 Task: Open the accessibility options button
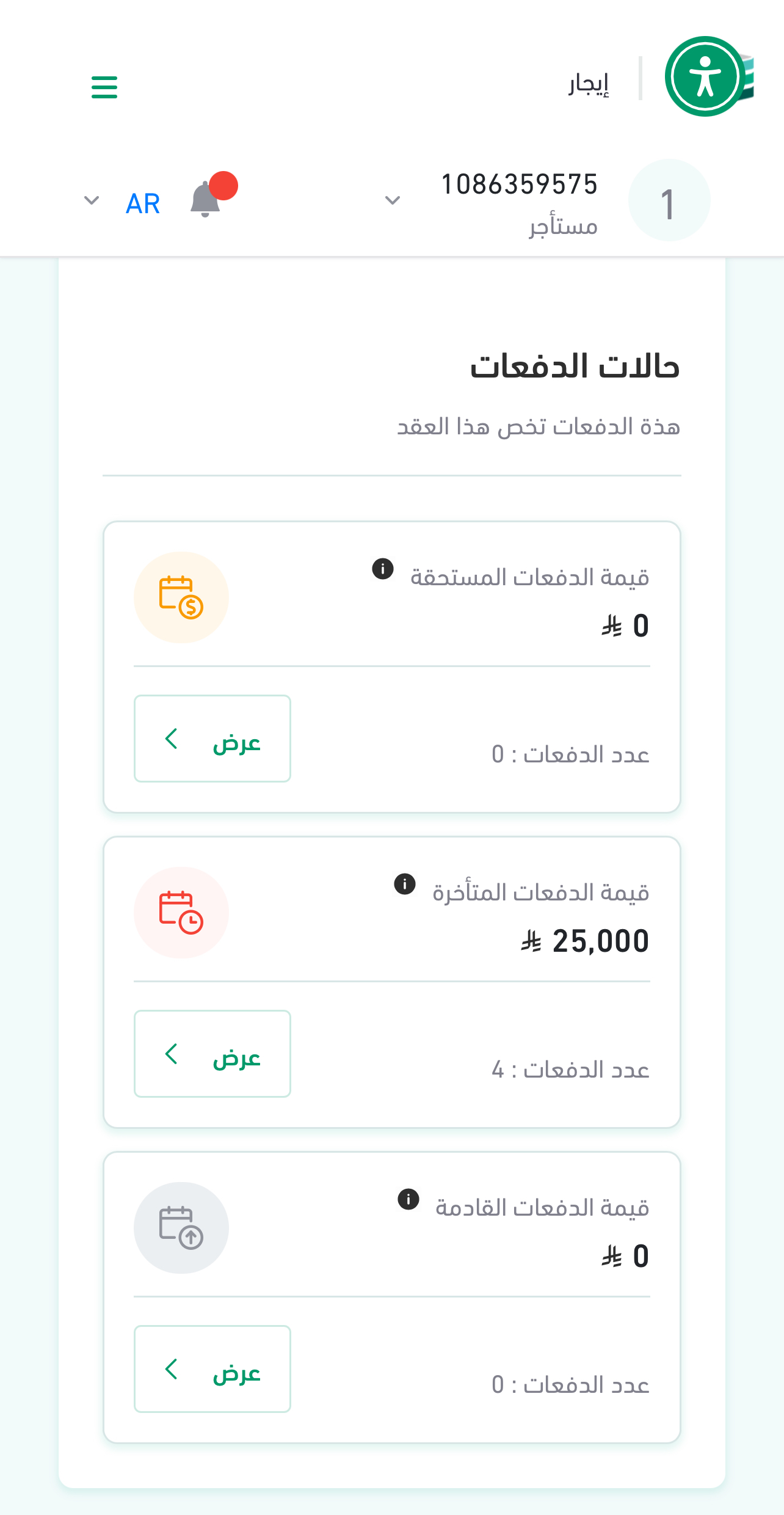(x=705, y=77)
